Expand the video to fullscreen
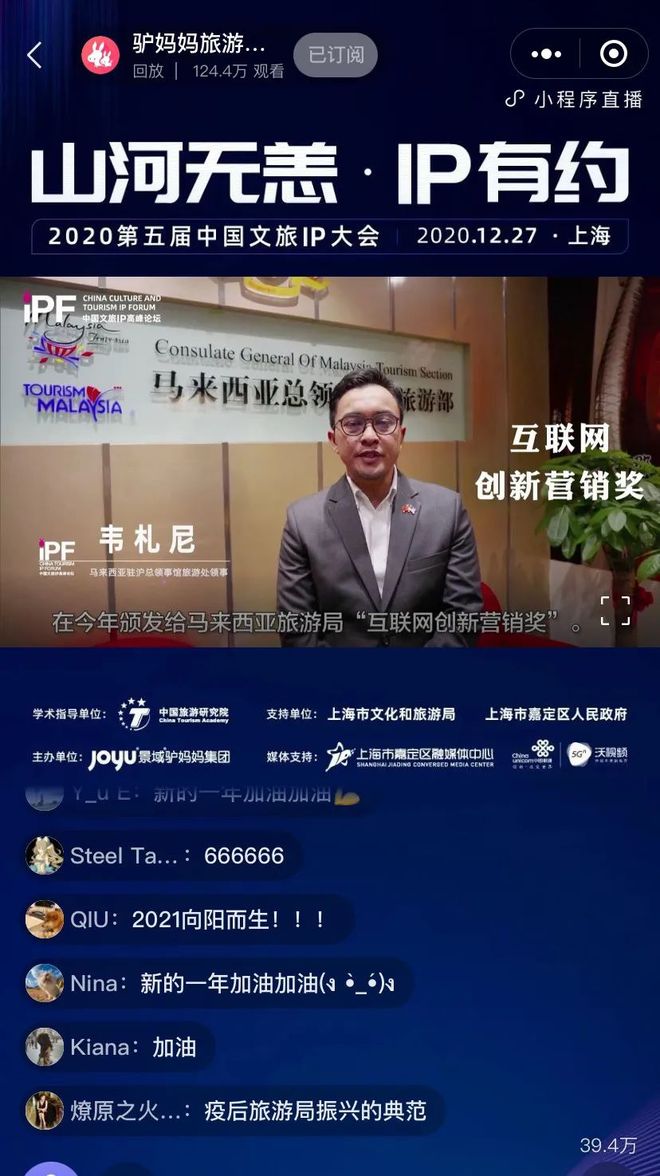660x1176 pixels. coord(615,610)
